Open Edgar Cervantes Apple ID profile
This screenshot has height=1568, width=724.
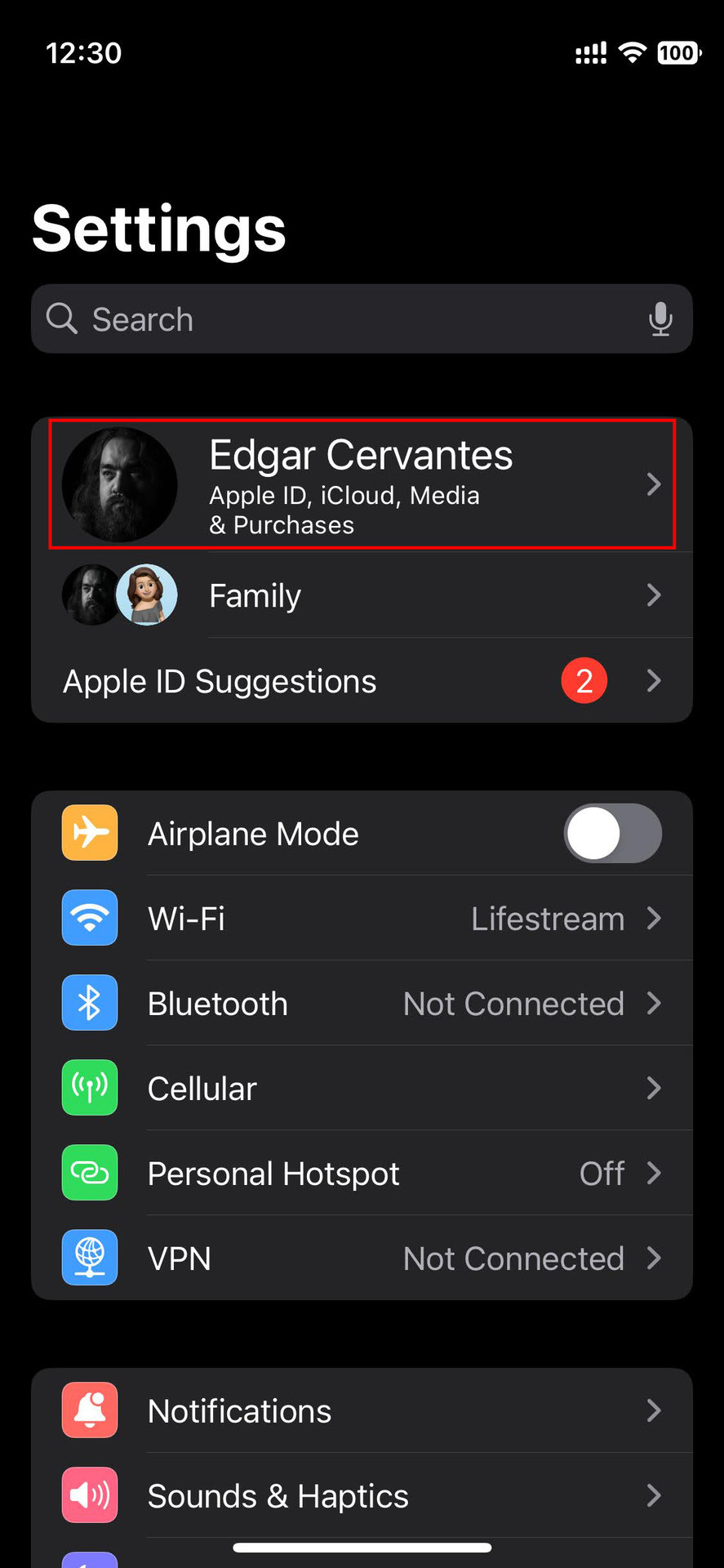tap(362, 484)
